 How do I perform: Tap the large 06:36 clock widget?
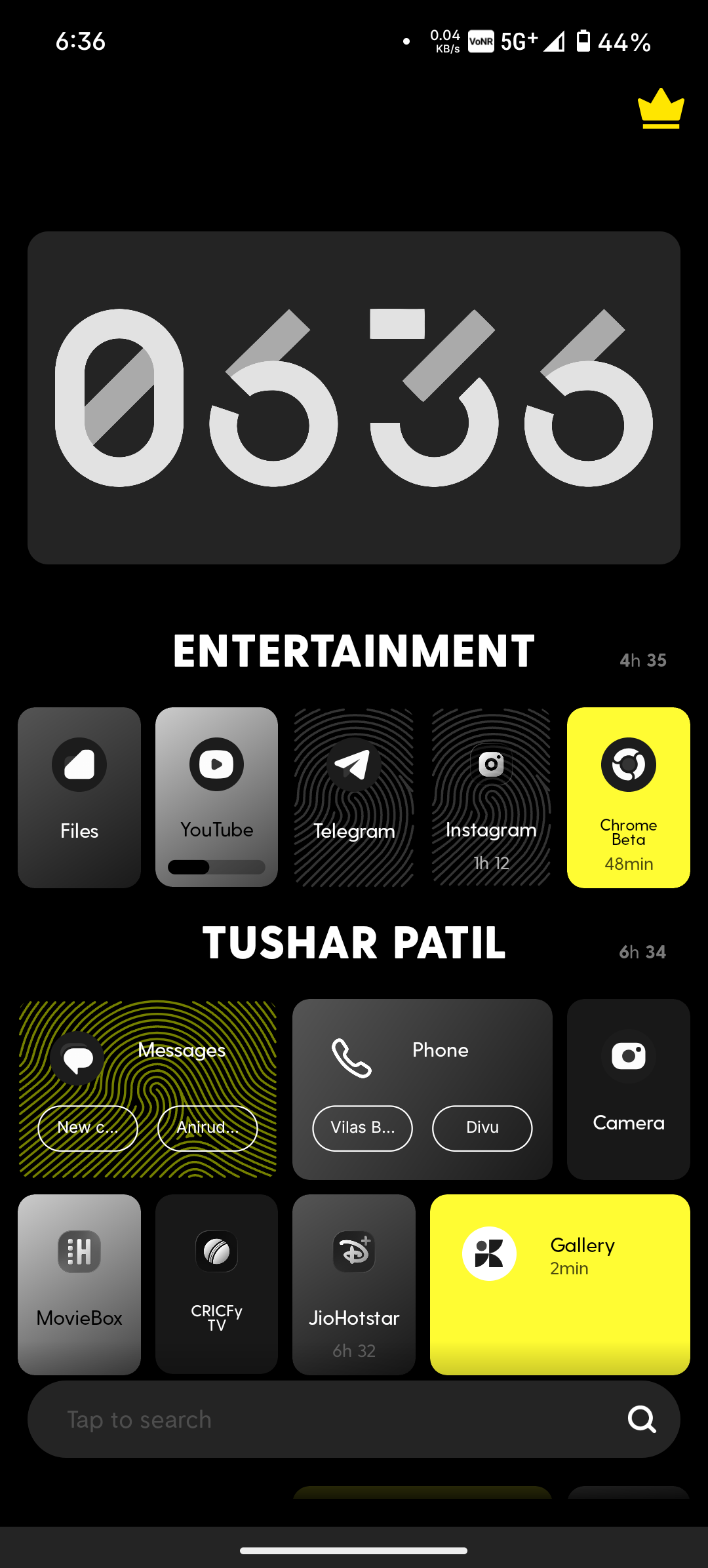354,397
